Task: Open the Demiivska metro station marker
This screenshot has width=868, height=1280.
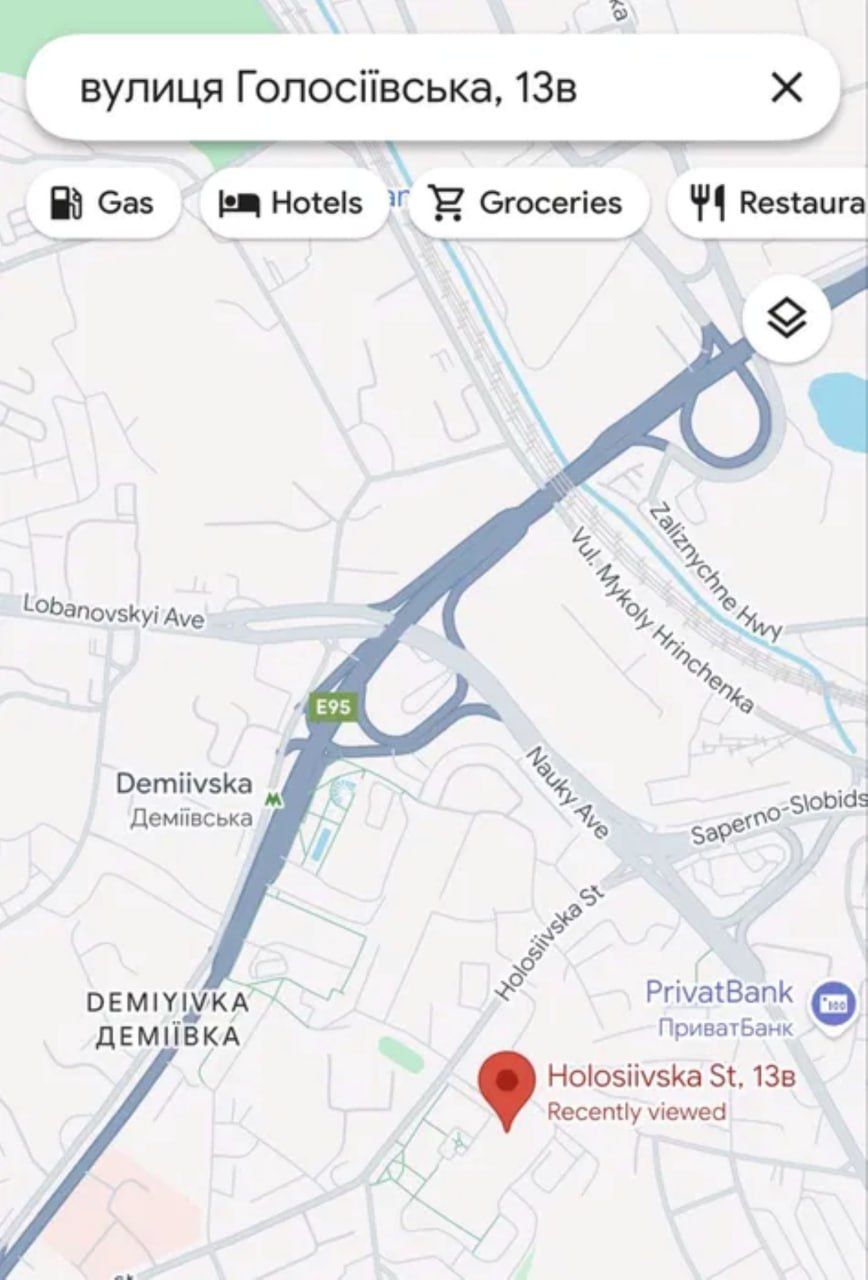Action: click(x=272, y=799)
